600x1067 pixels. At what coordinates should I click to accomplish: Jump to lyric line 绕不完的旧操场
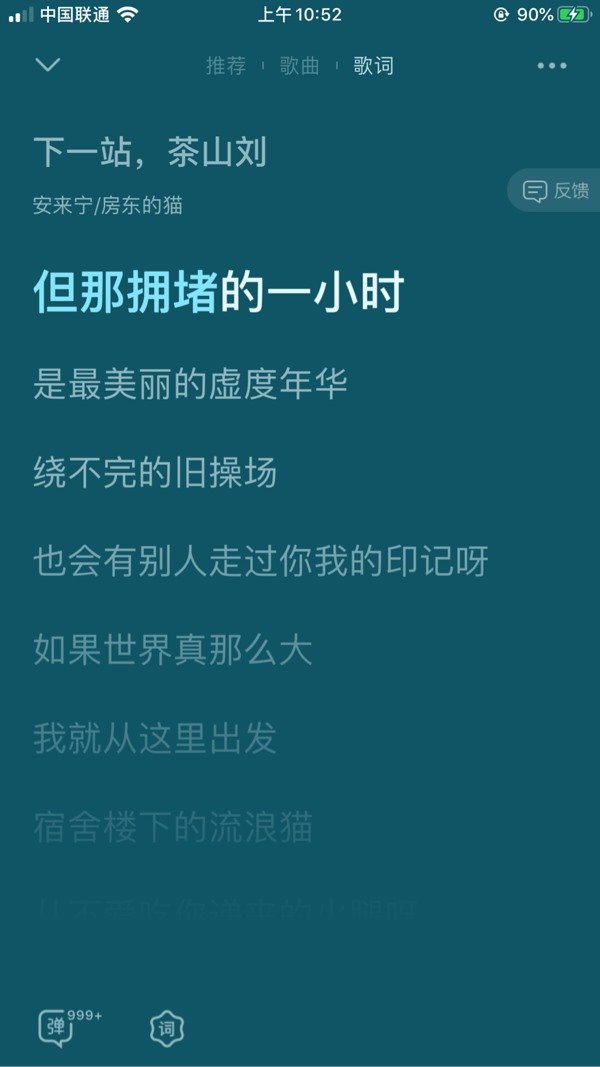(x=155, y=472)
